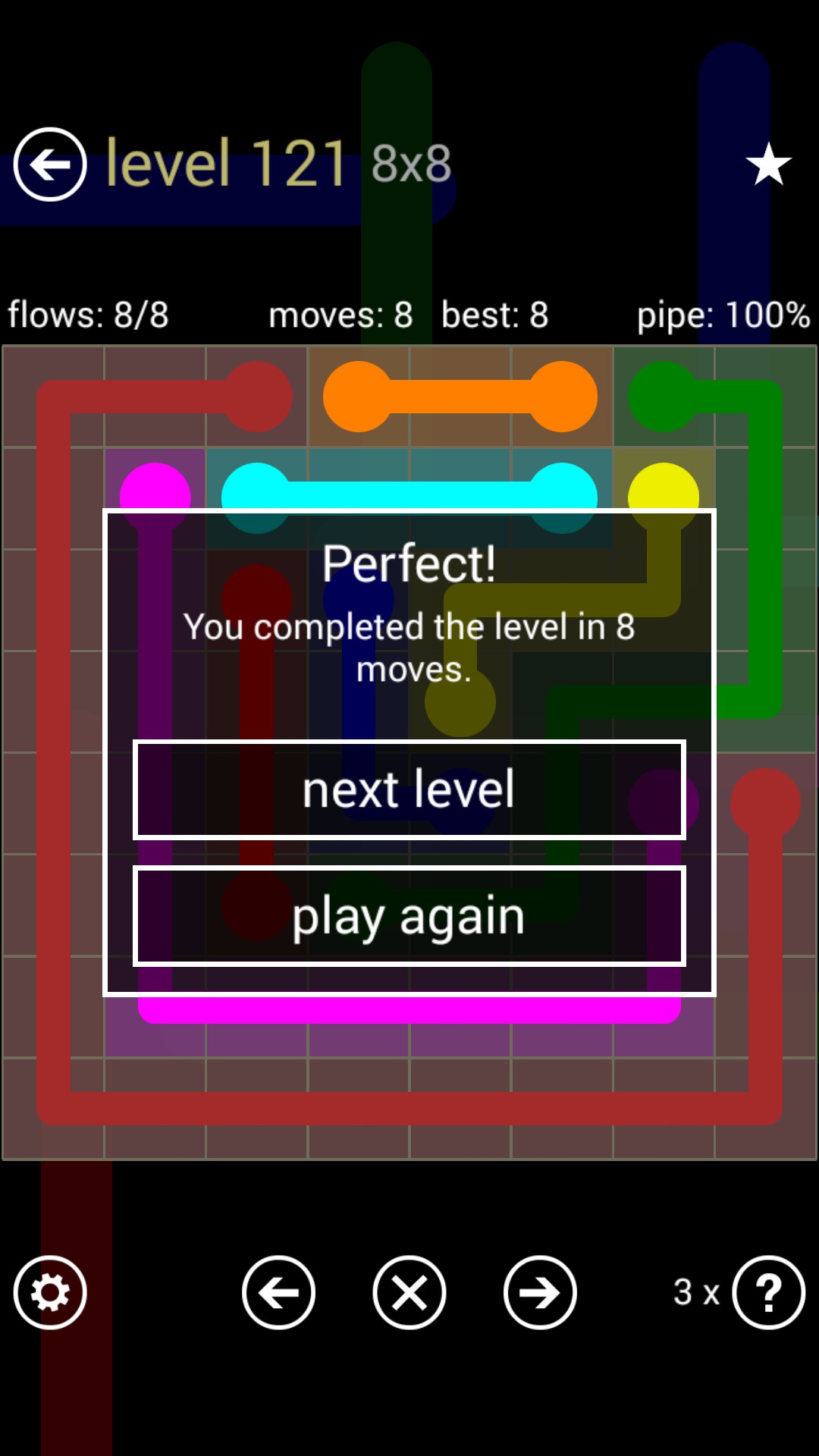The width and height of the screenshot is (819, 1456).
Task: Tap play again to replay level
Action: pos(409,916)
